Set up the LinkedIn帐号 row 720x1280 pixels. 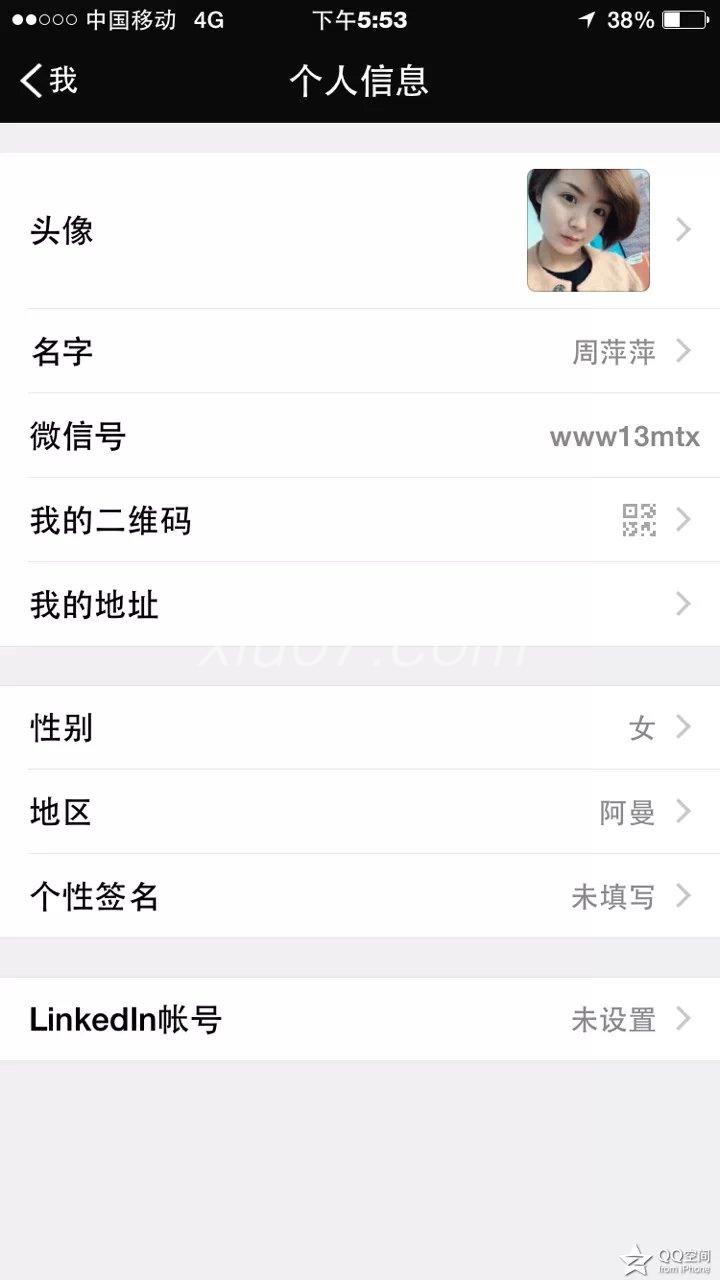pyautogui.click(x=360, y=1019)
